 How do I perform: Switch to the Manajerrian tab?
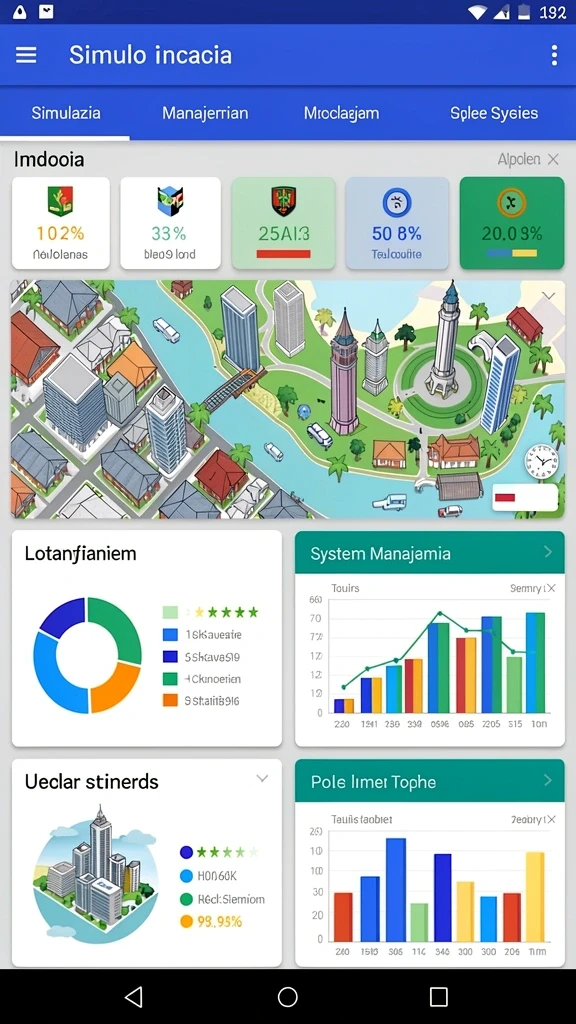coord(205,113)
